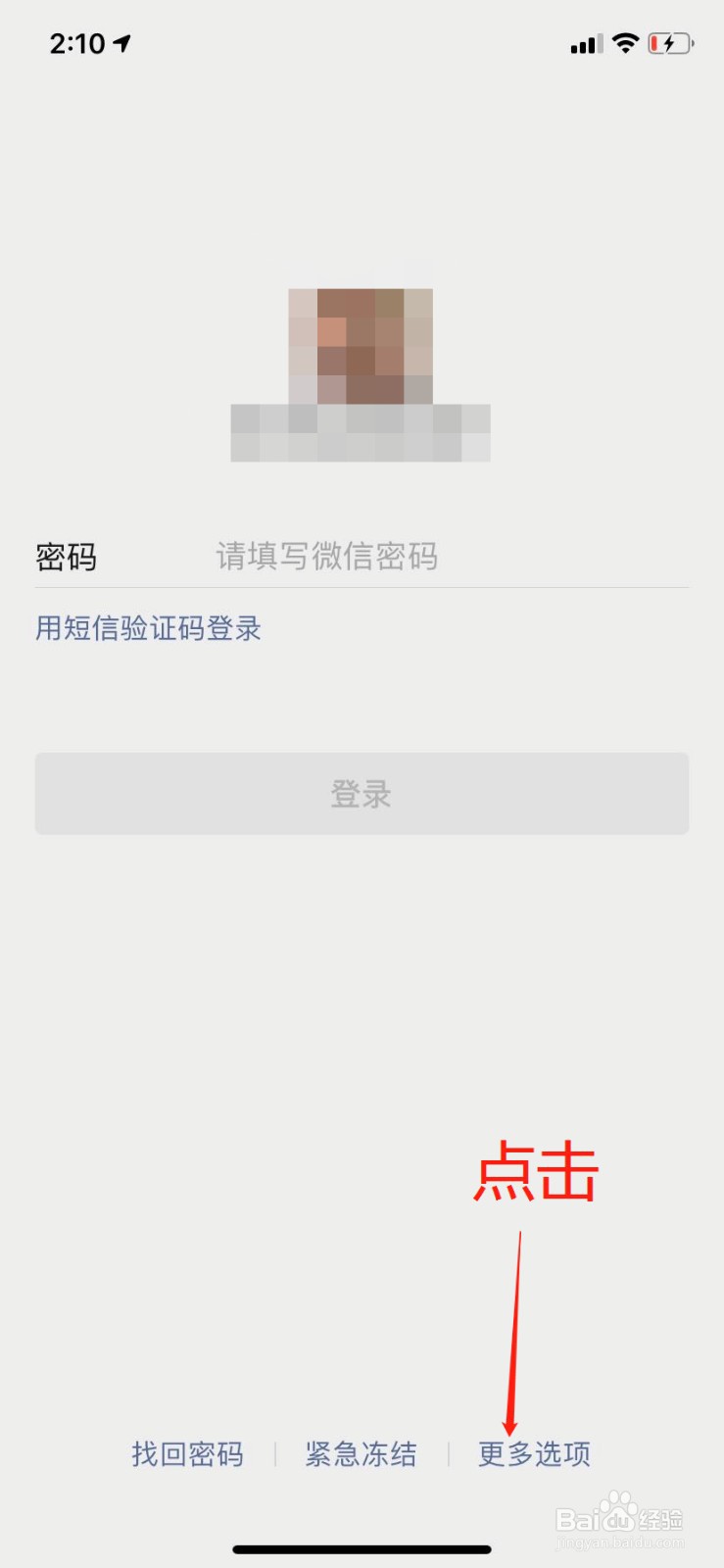Image resolution: width=724 pixels, height=1568 pixels.
Task: Tap the 密码 label
Action: [66, 556]
